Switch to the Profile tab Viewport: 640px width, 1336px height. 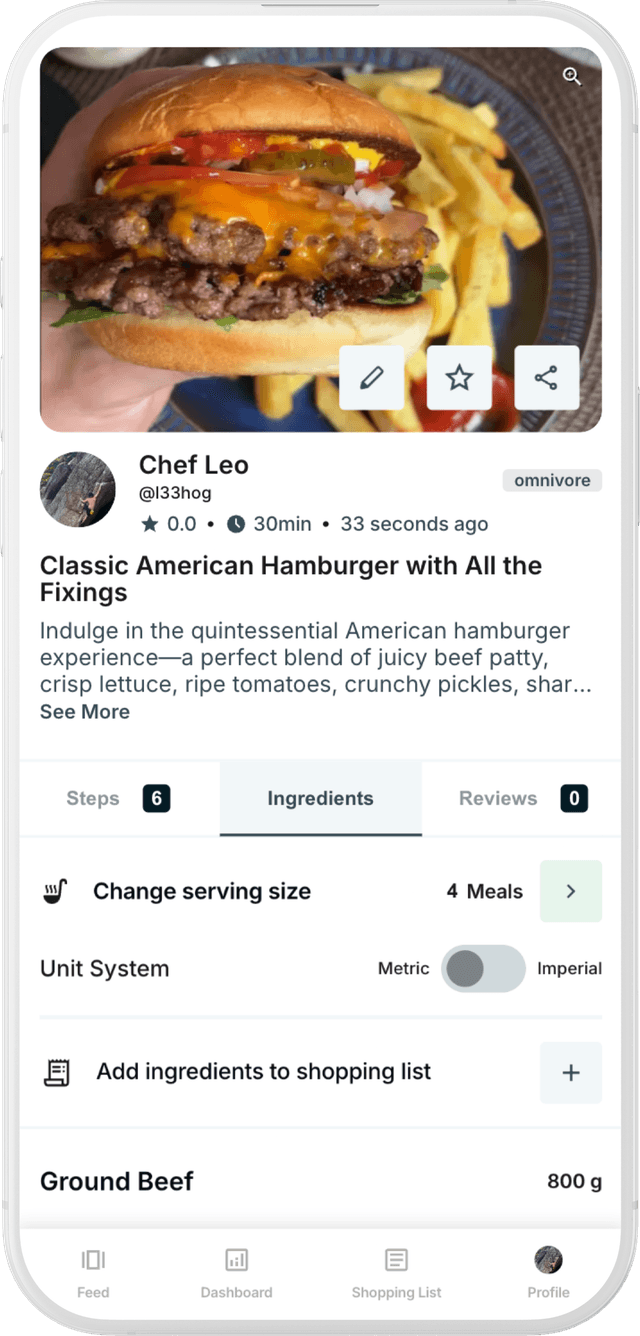tap(548, 1273)
